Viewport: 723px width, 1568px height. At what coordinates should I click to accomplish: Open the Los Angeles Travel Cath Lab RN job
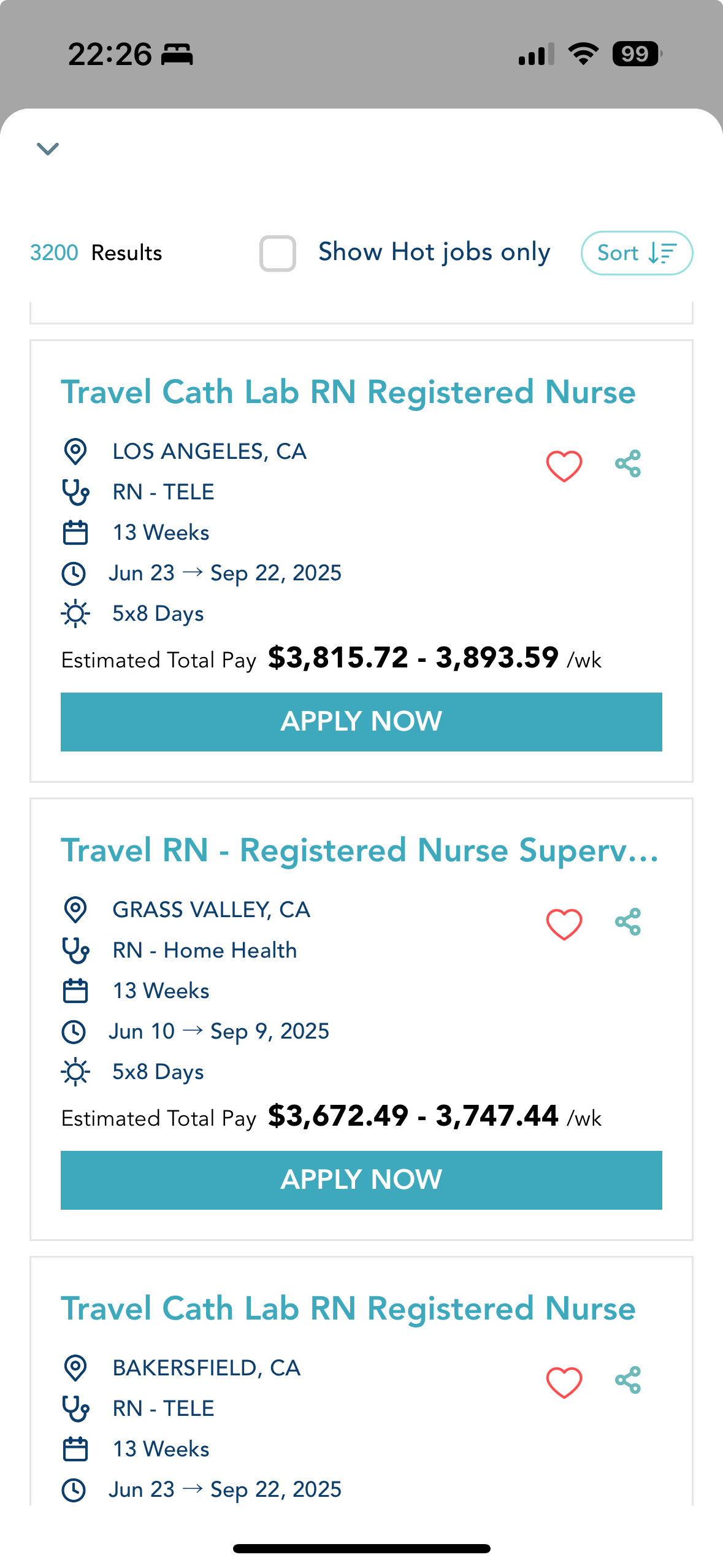(348, 392)
